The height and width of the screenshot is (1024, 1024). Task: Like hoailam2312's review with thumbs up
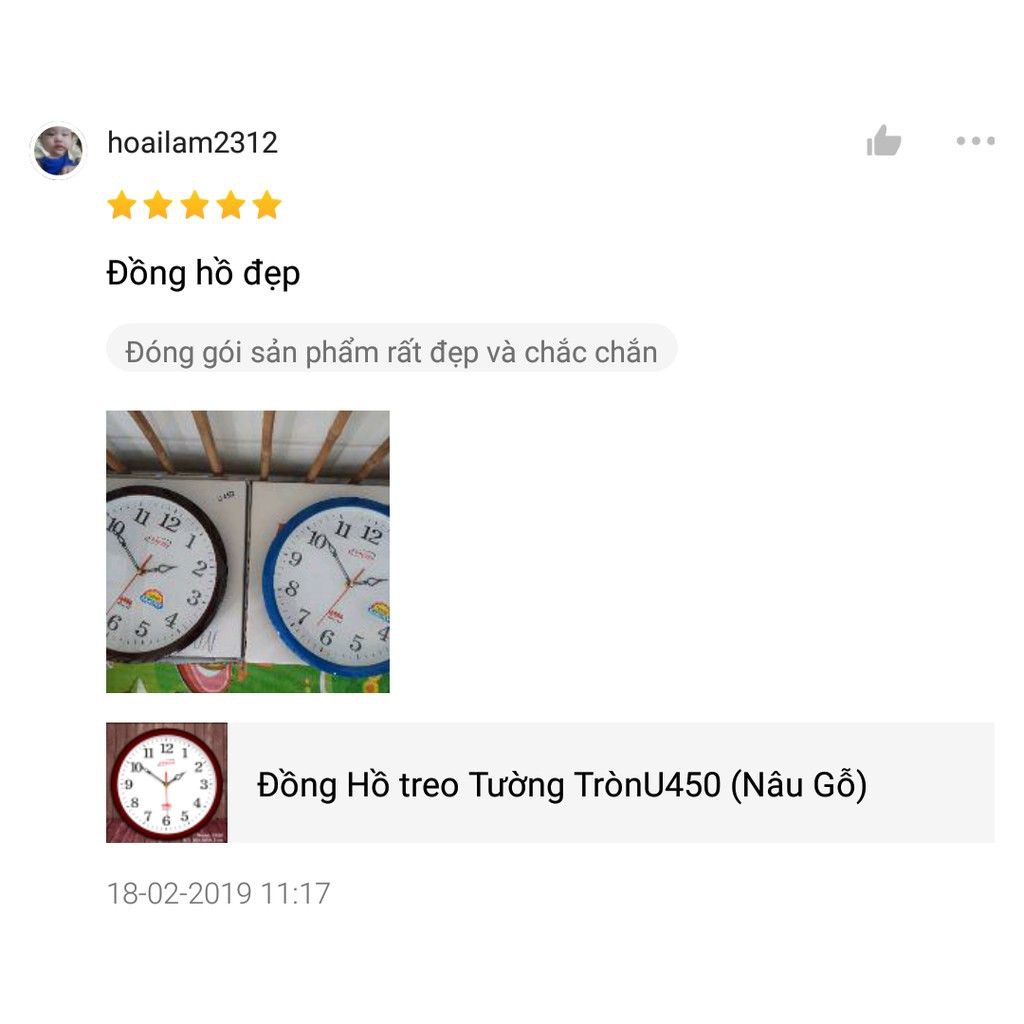pyautogui.click(x=884, y=142)
